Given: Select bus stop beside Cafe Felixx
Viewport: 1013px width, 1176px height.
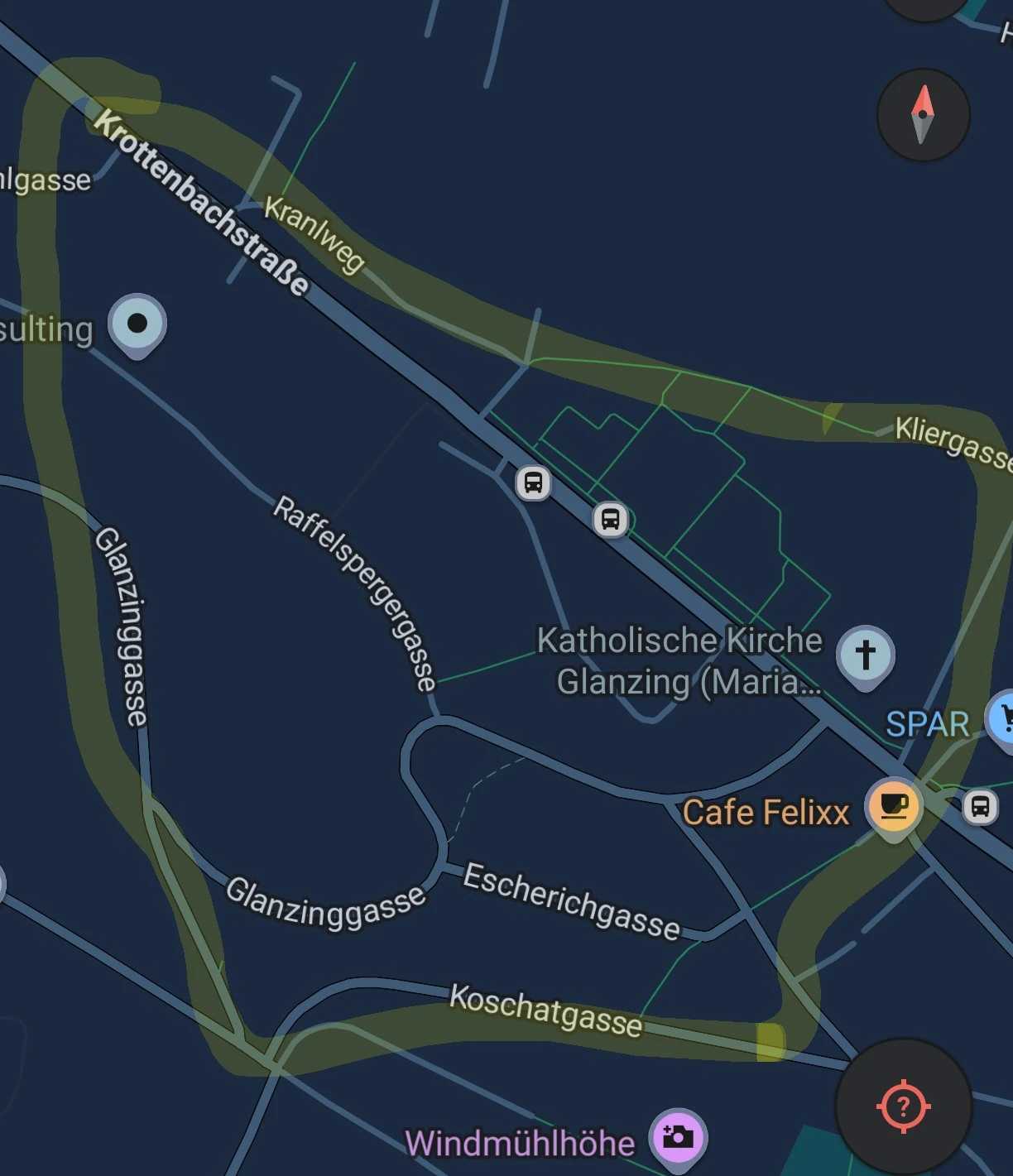Looking at the screenshot, I should 980,806.
